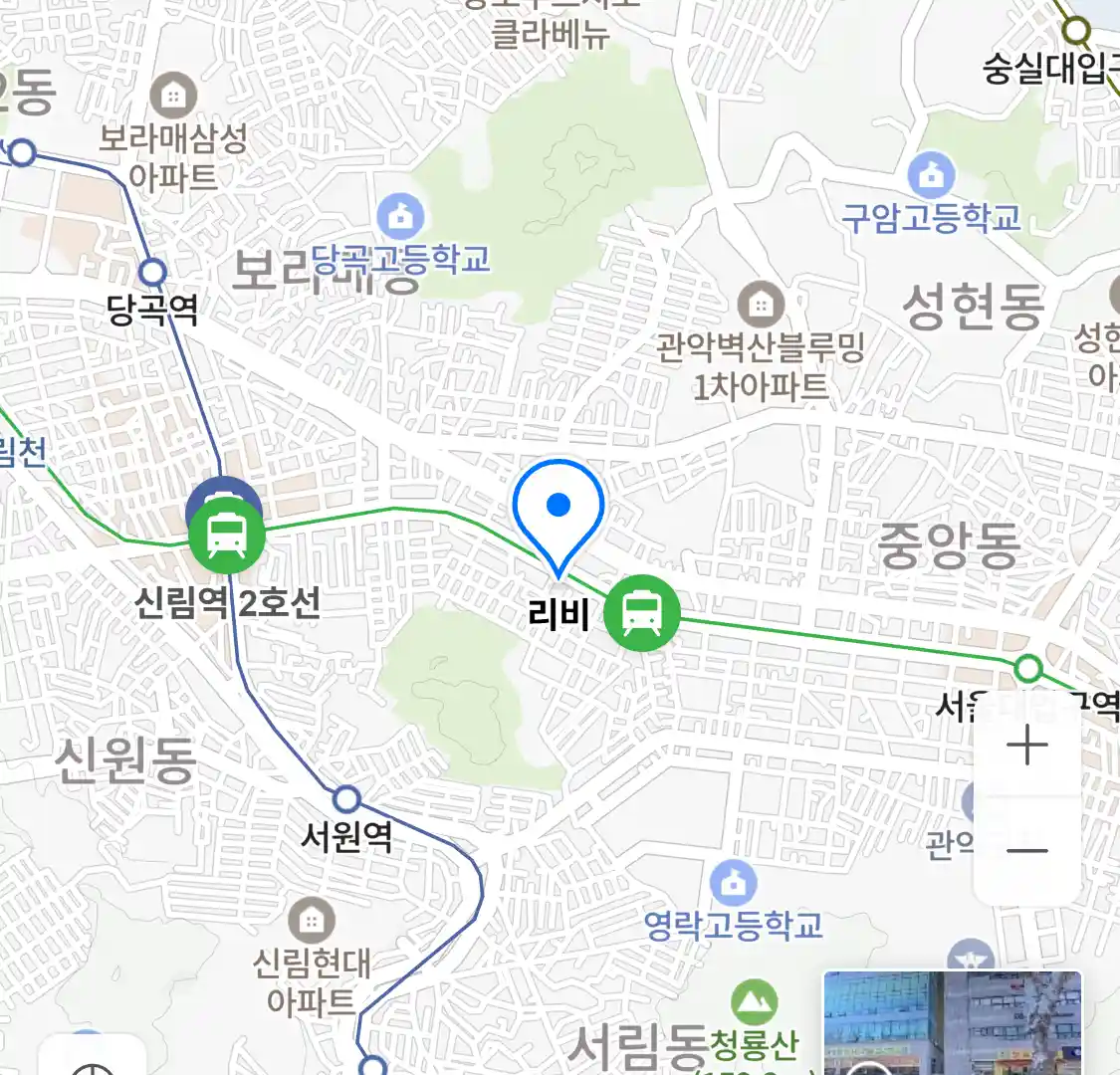This screenshot has height=1075, width=1120.
Task: Select 관악벽산블루밍 1차아파트 marker
Action: (x=762, y=305)
